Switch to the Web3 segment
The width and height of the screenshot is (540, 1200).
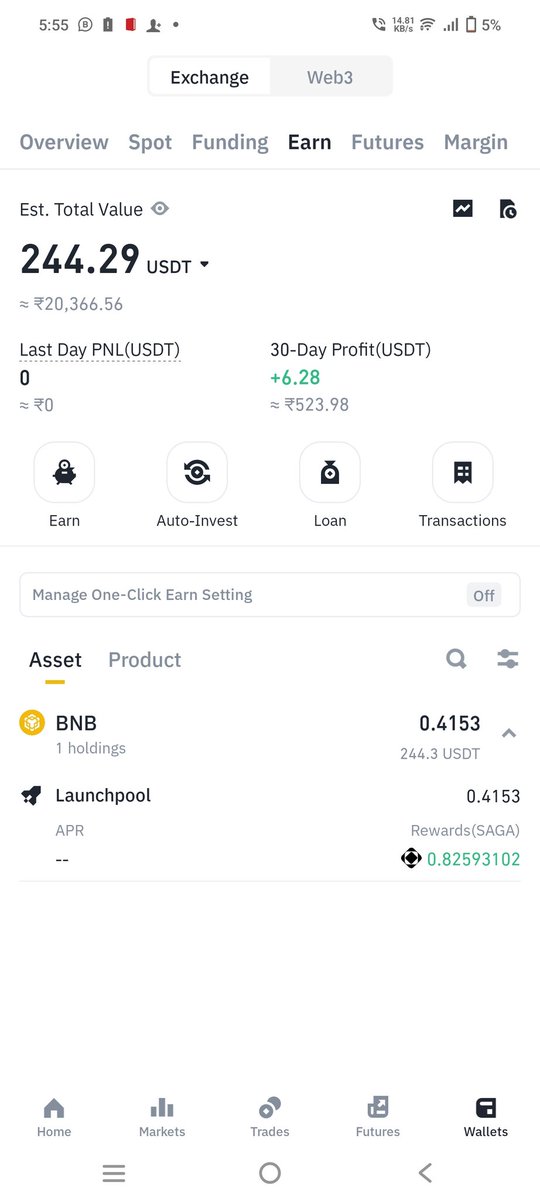329,76
